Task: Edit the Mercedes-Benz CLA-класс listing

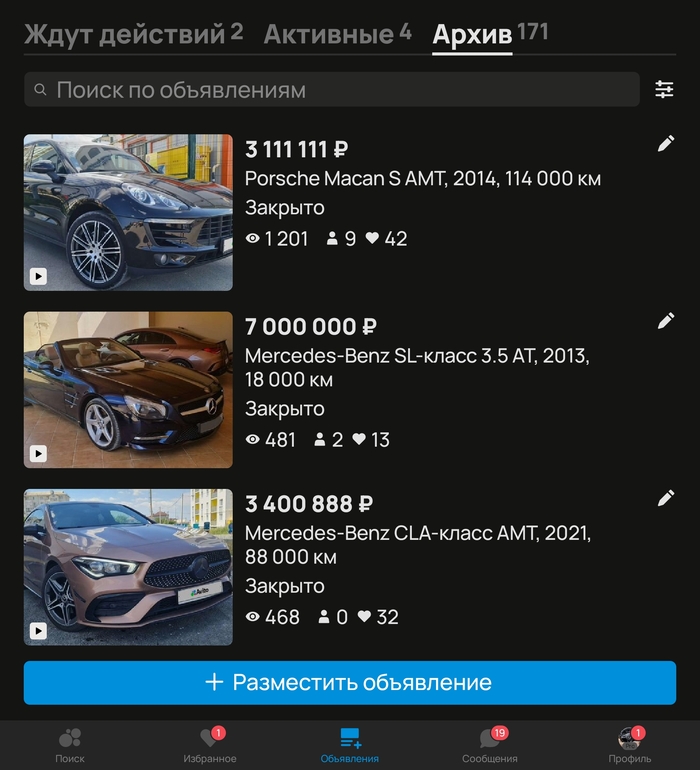Action: (666, 498)
